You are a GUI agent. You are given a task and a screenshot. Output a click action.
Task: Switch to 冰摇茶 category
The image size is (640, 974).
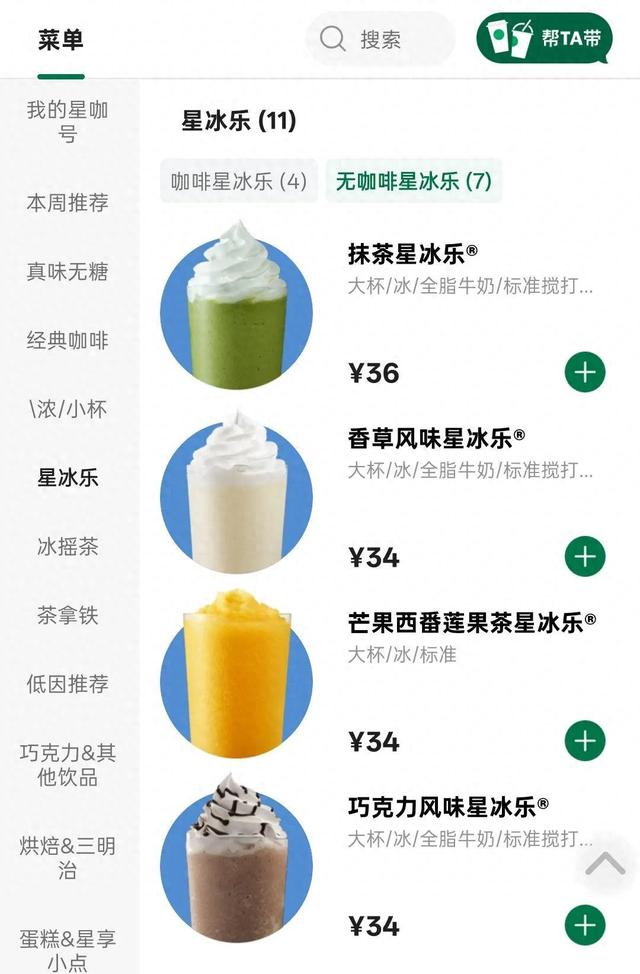point(68,547)
